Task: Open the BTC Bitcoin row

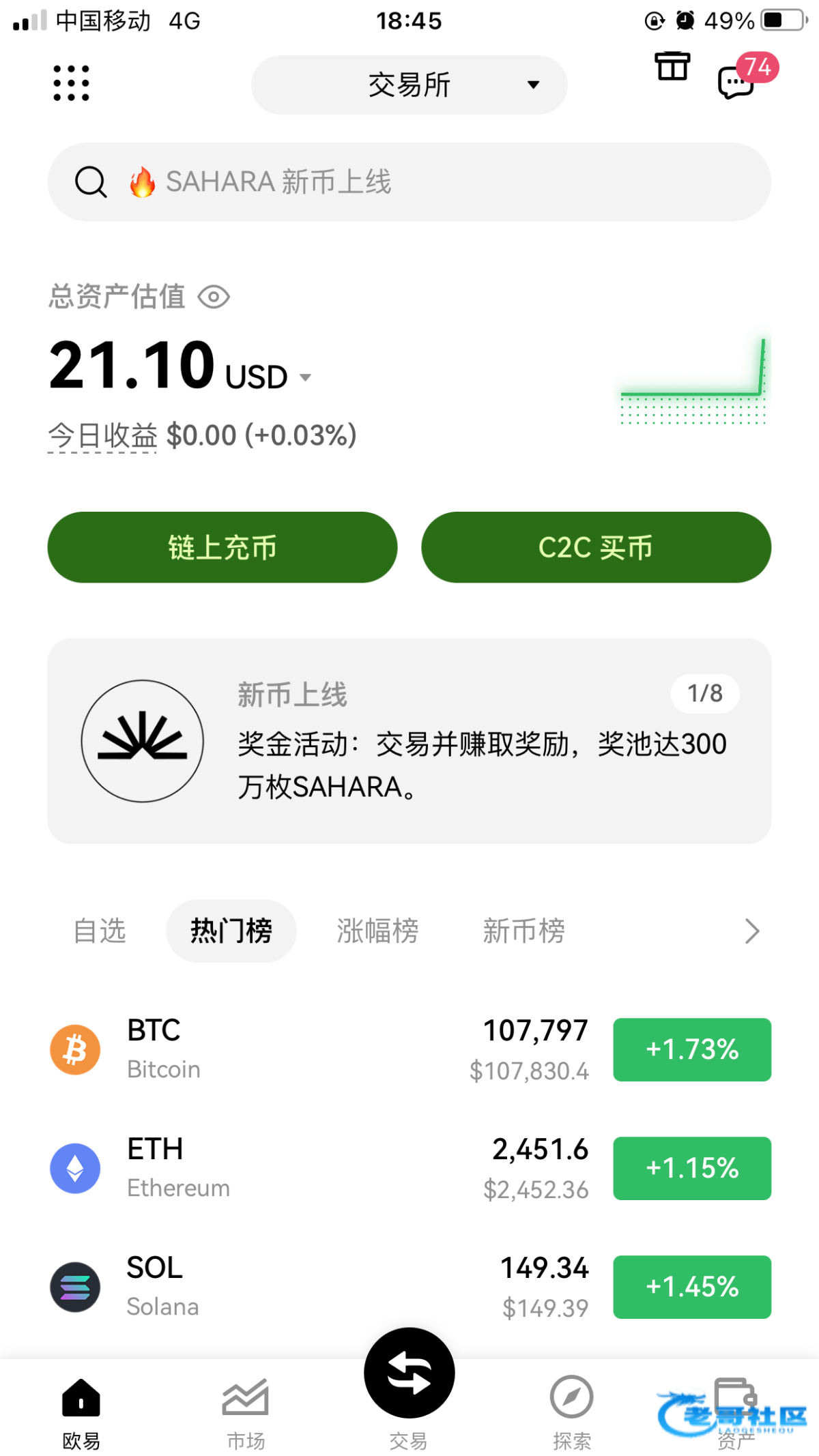Action: [409, 1049]
